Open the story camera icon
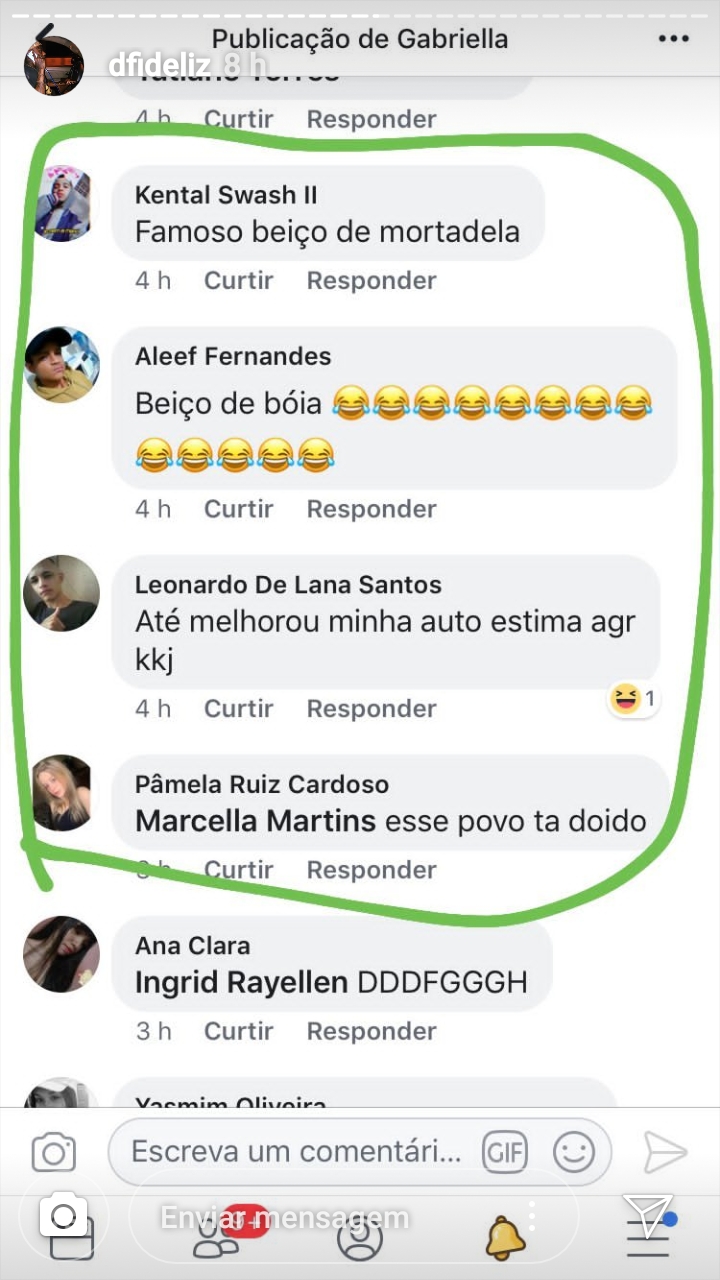The height and width of the screenshot is (1280, 720). point(63,1217)
